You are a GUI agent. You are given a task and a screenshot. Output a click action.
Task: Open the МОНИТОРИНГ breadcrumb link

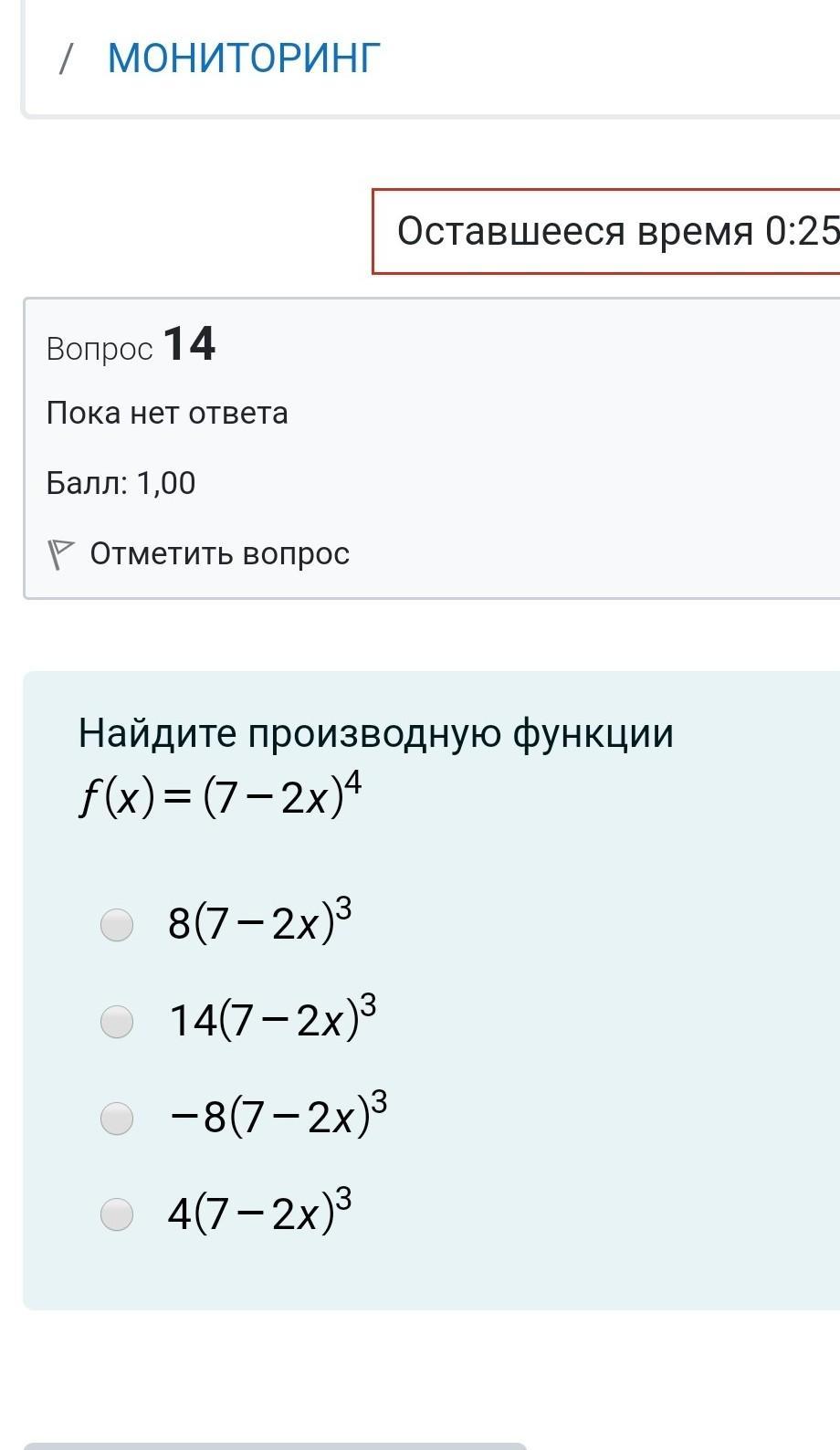(244, 58)
